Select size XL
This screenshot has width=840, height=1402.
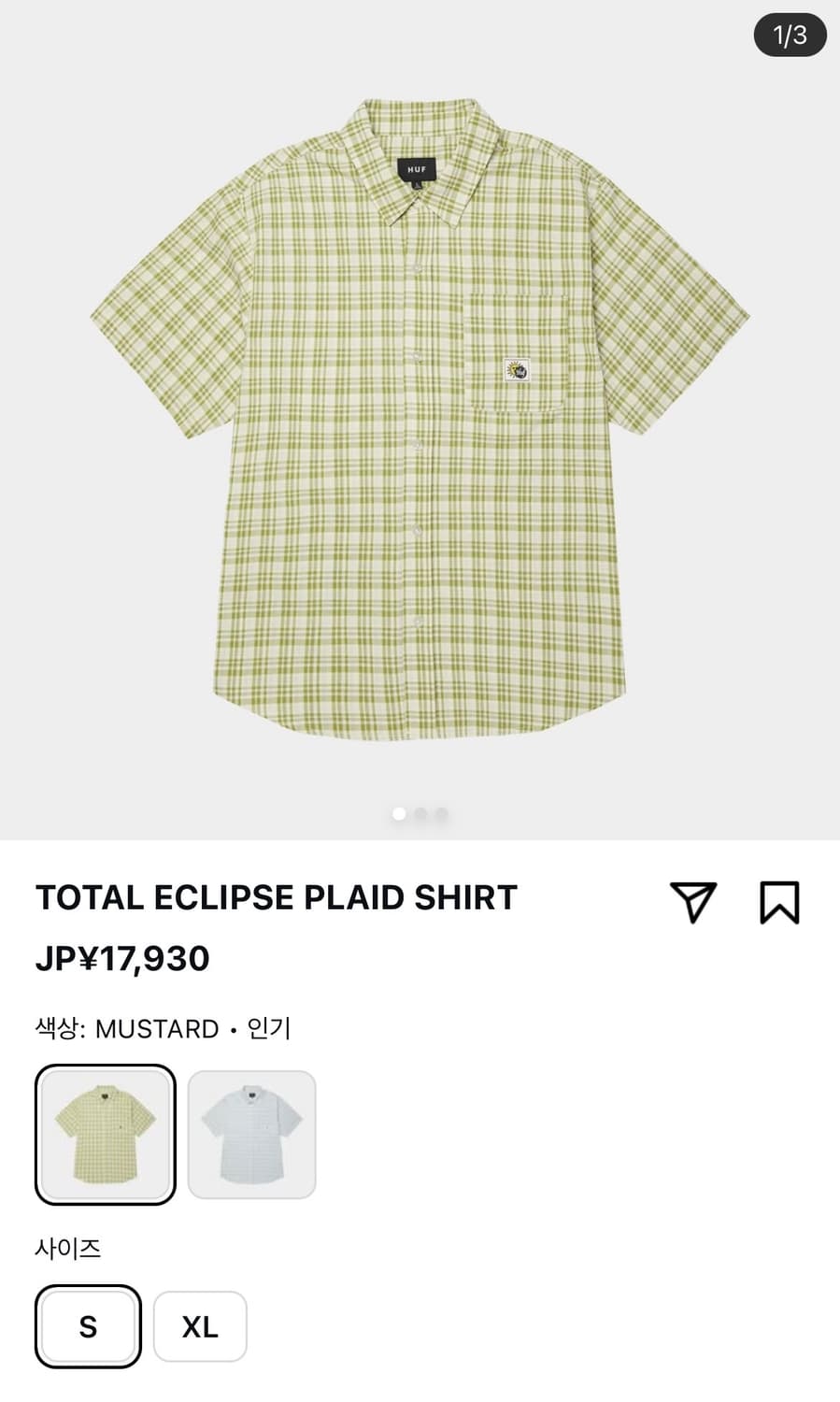200,1326
